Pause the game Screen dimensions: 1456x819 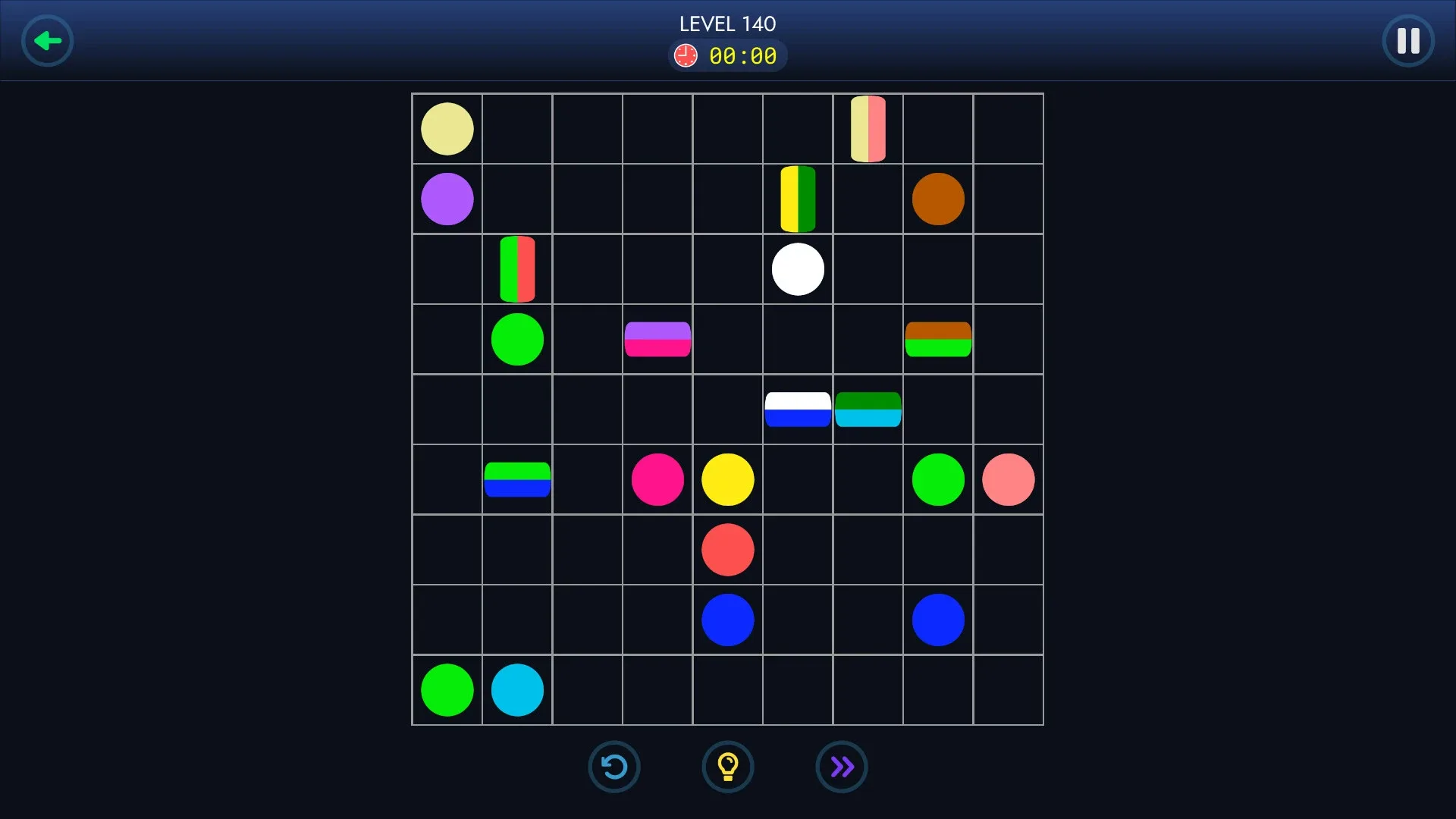pyautogui.click(x=1407, y=41)
